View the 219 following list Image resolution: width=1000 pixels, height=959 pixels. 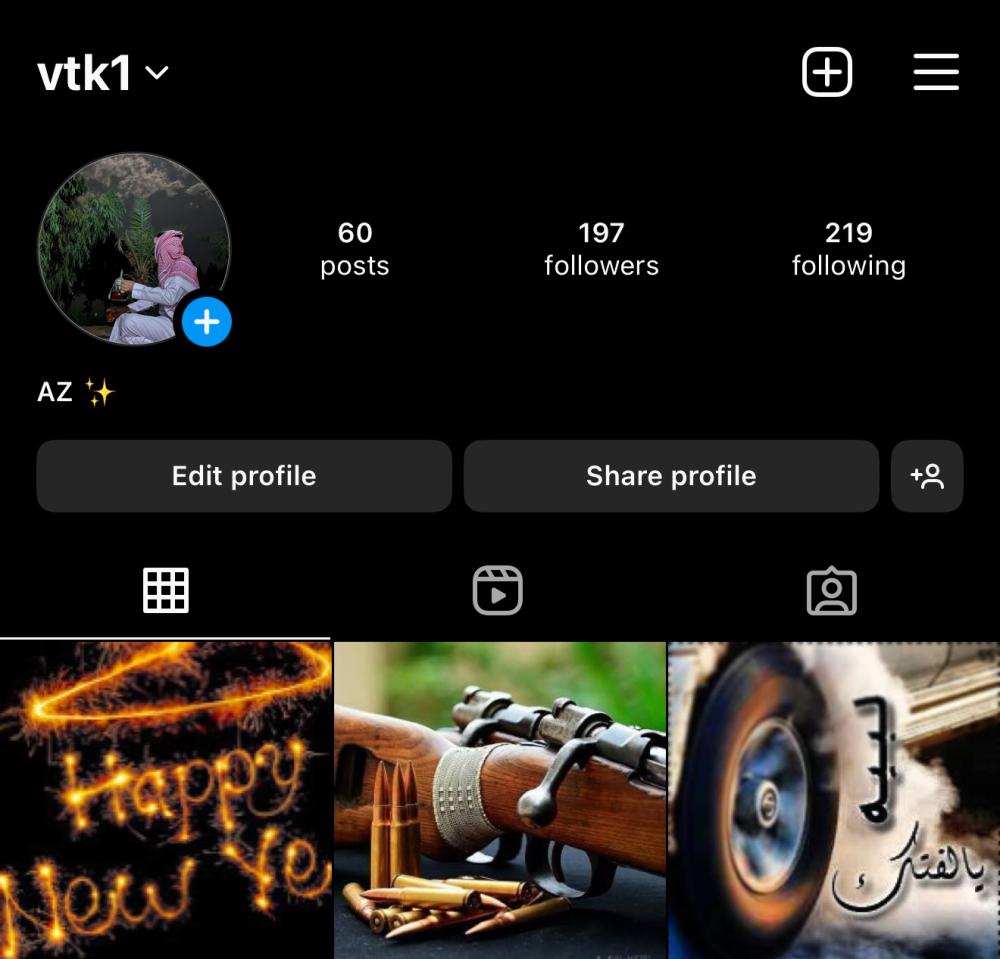pyautogui.click(x=848, y=248)
